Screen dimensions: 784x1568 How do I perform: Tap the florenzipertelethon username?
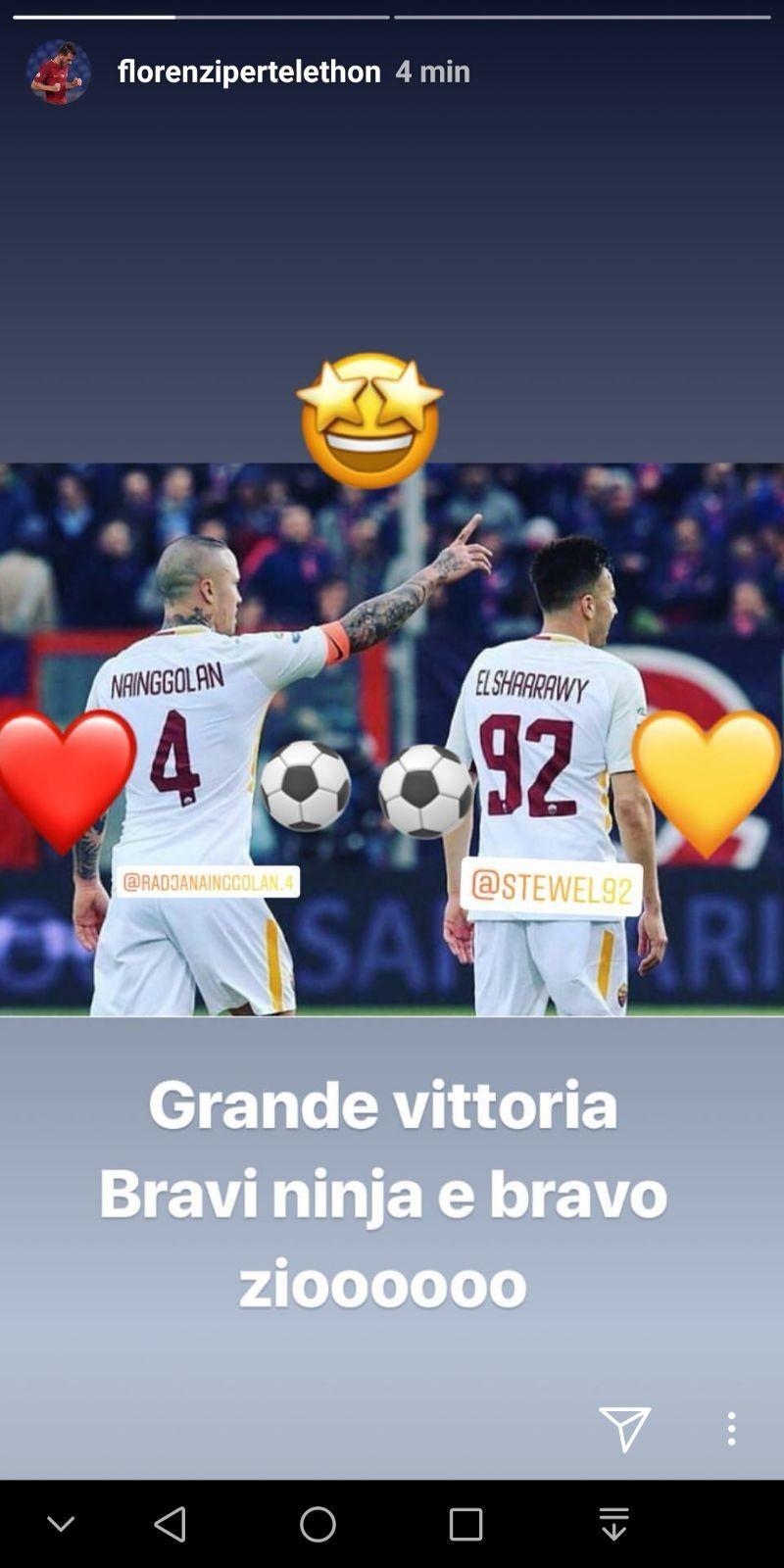click(x=249, y=72)
